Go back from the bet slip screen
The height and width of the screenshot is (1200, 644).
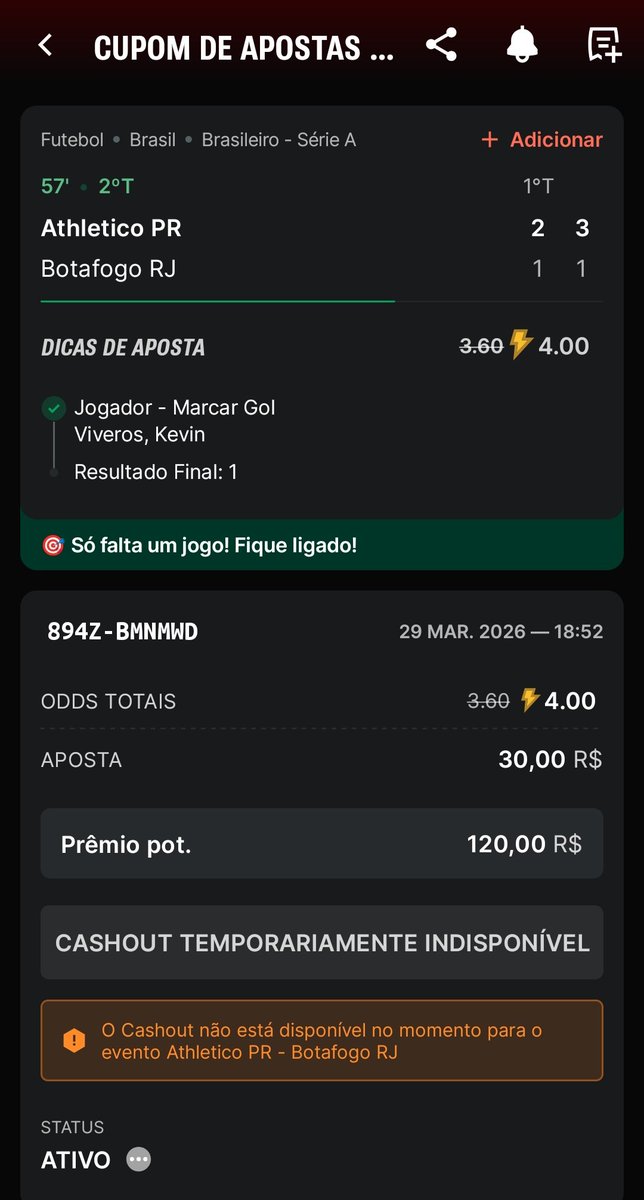click(x=45, y=45)
